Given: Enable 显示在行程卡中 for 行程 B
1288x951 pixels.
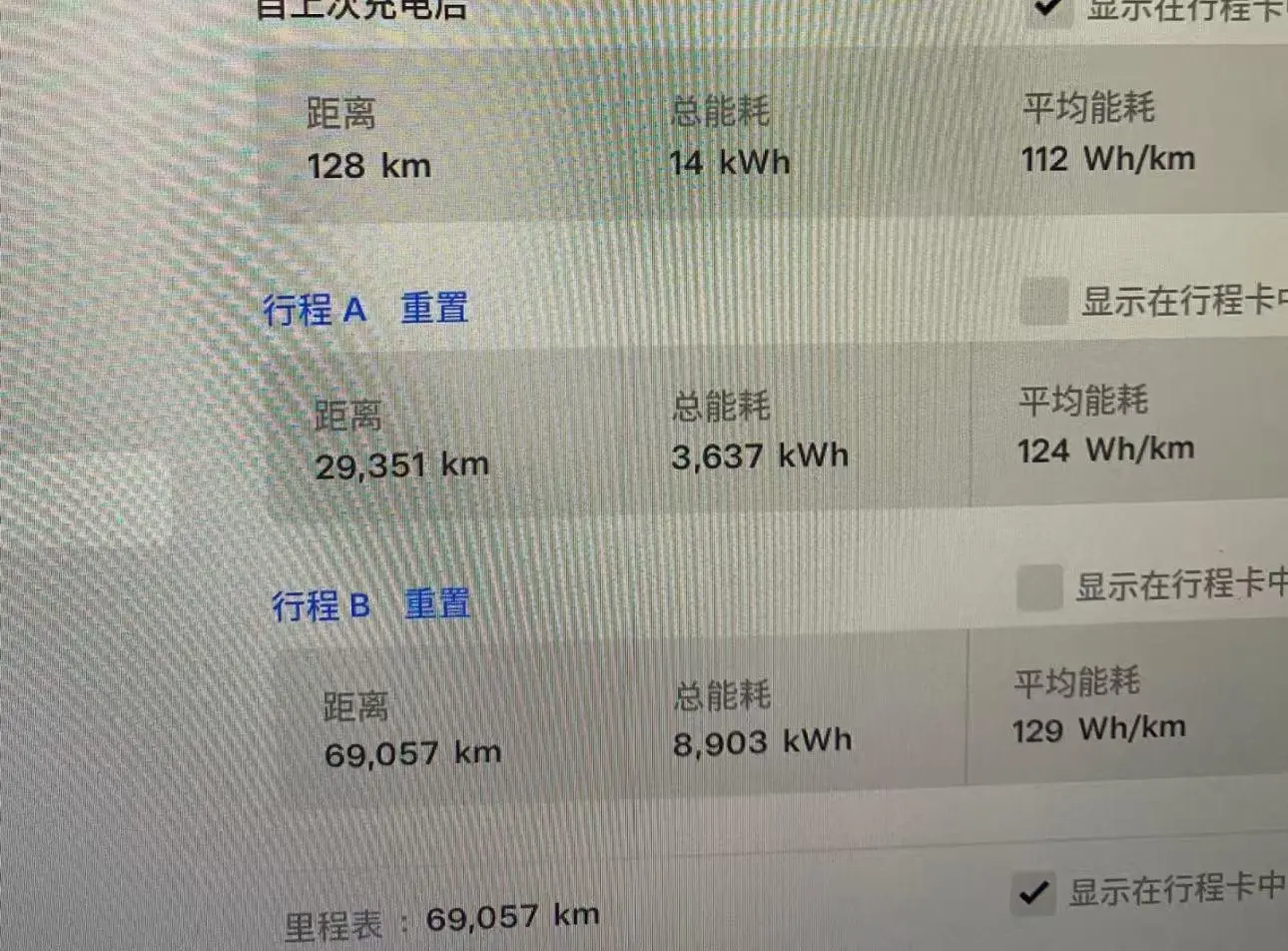Looking at the screenshot, I should 1038,588.
